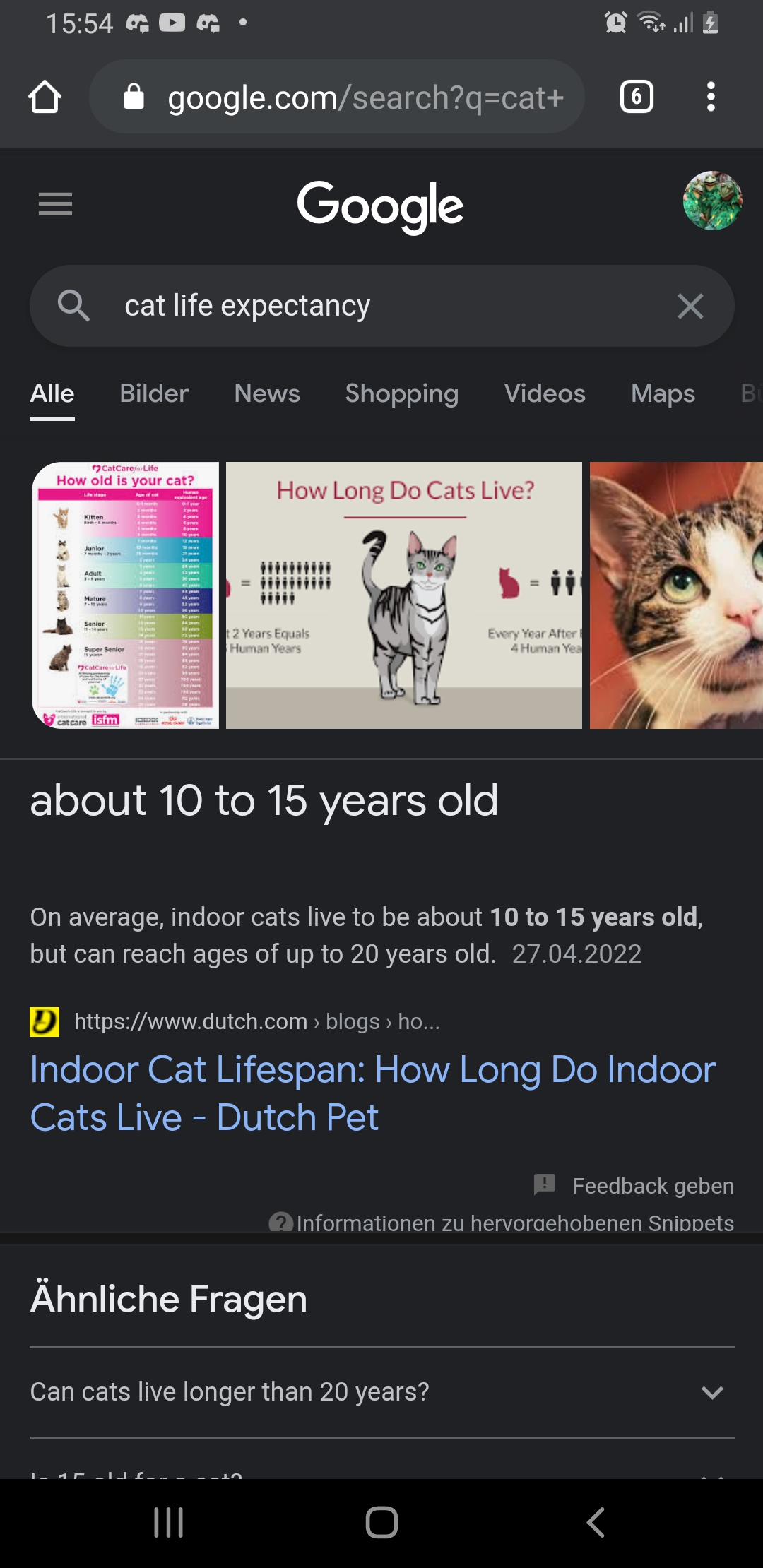
Task: Switch to the Maps tab
Action: pos(663,393)
